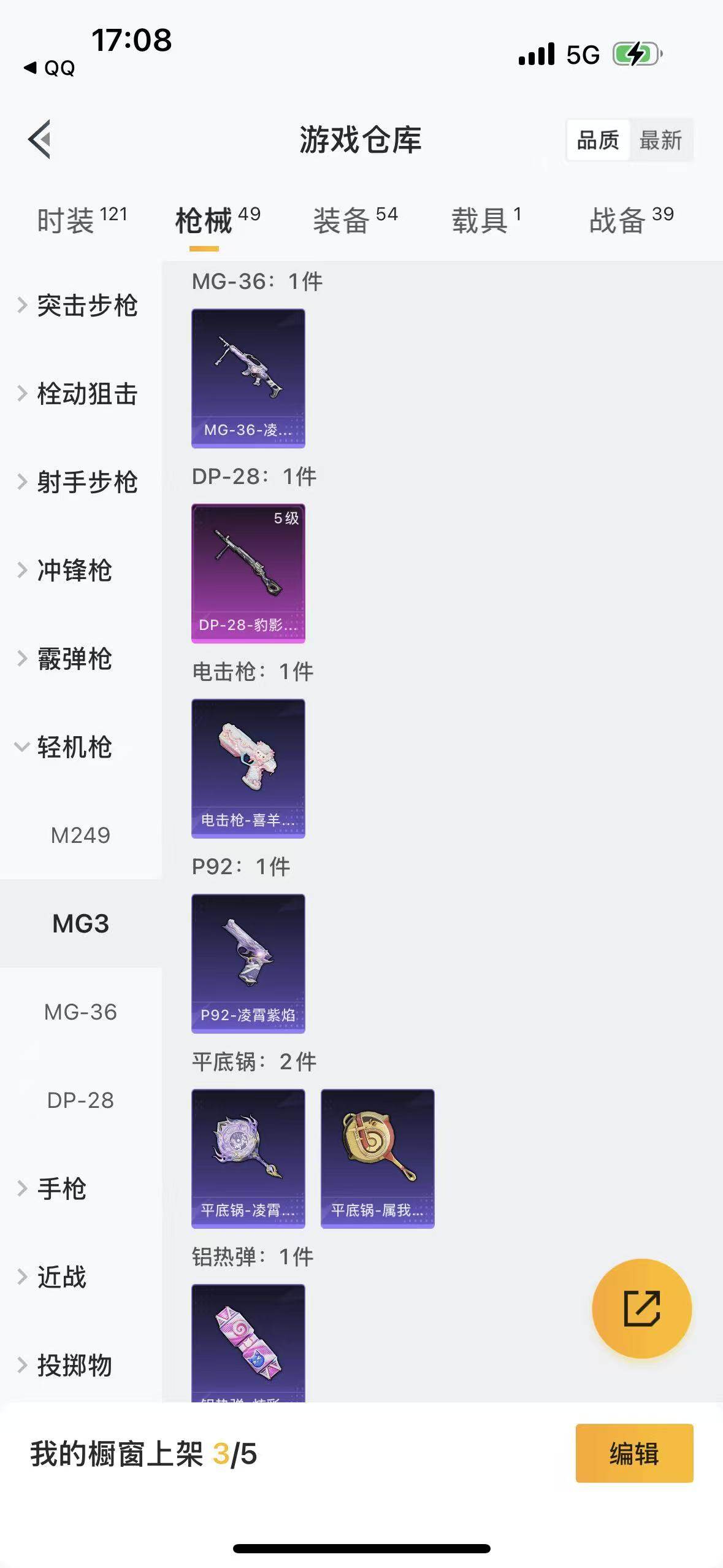723x1568 pixels.
Task: Open the DP-28-豹影 level 5 skin
Action: coord(248,574)
